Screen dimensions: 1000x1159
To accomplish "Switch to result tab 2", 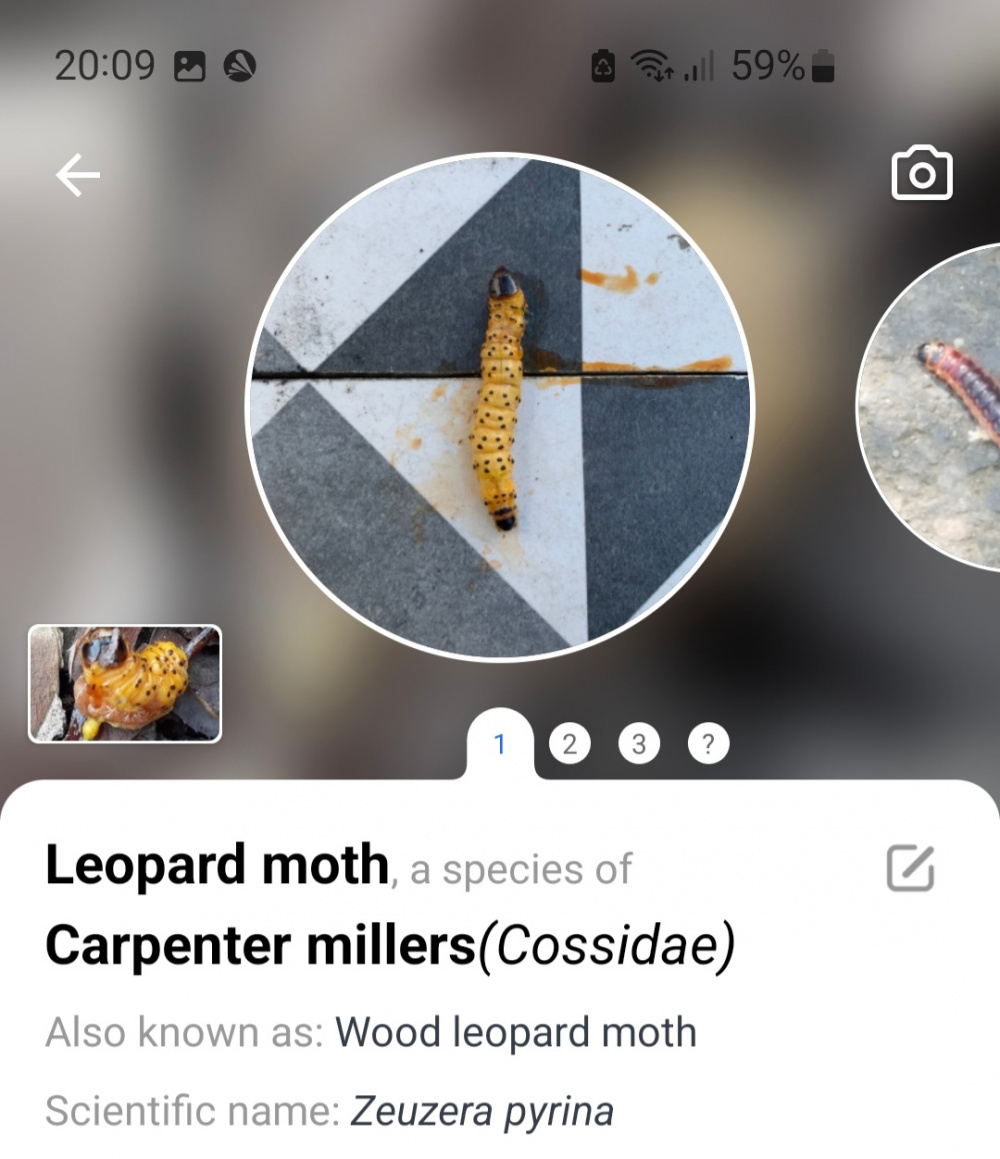I will pyautogui.click(x=569, y=744).
